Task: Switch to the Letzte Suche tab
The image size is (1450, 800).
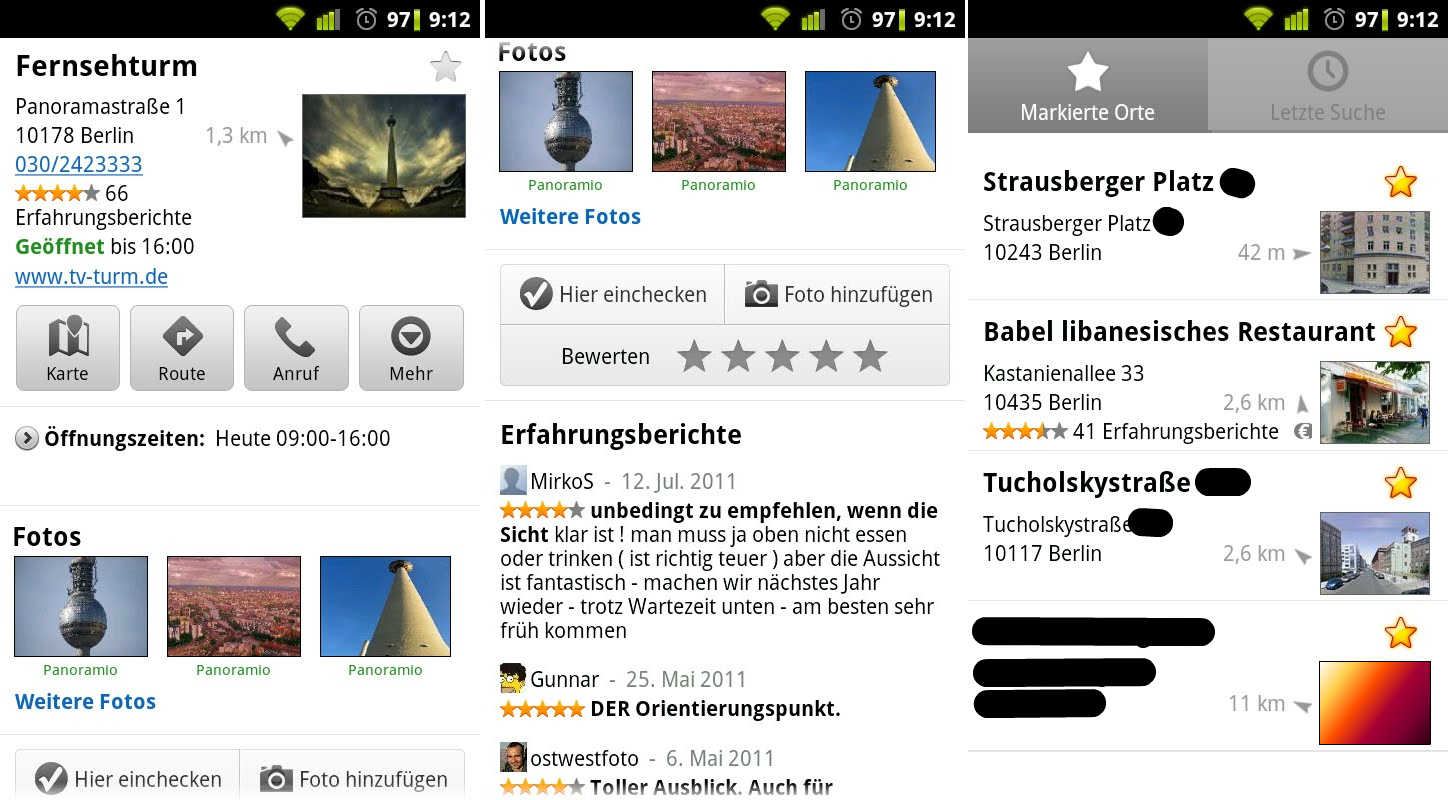Action: [x=1327, y=87]
